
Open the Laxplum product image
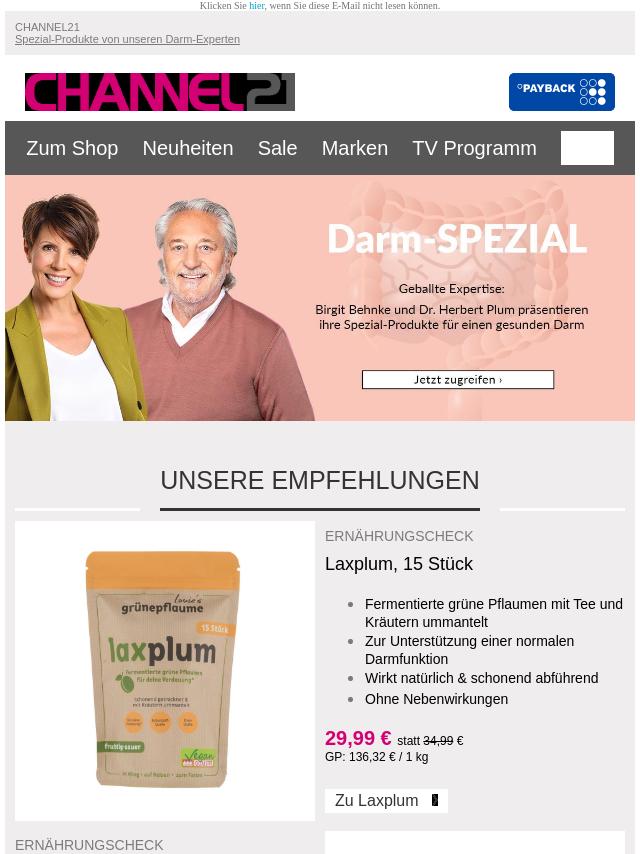click(165, 670)
